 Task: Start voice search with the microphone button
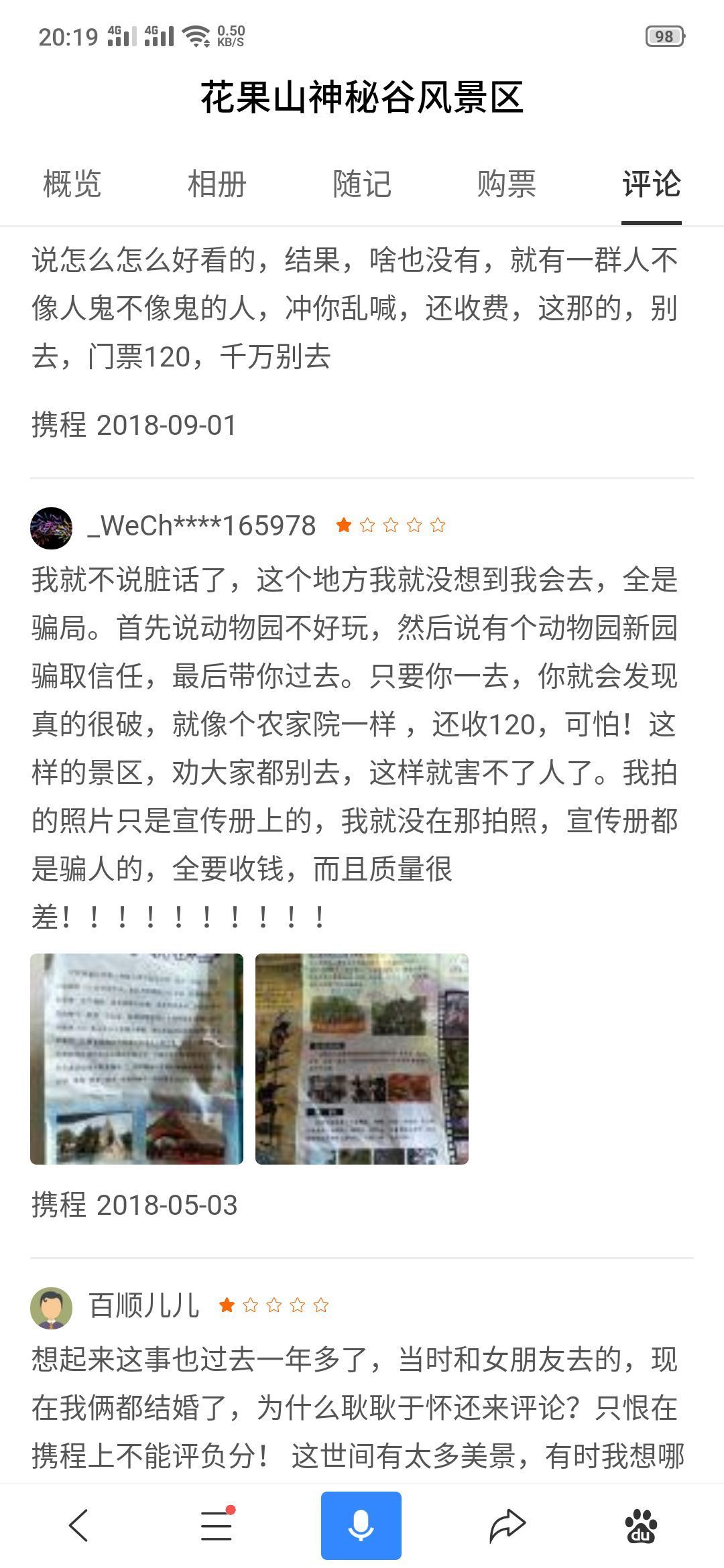pos(361,1525)
